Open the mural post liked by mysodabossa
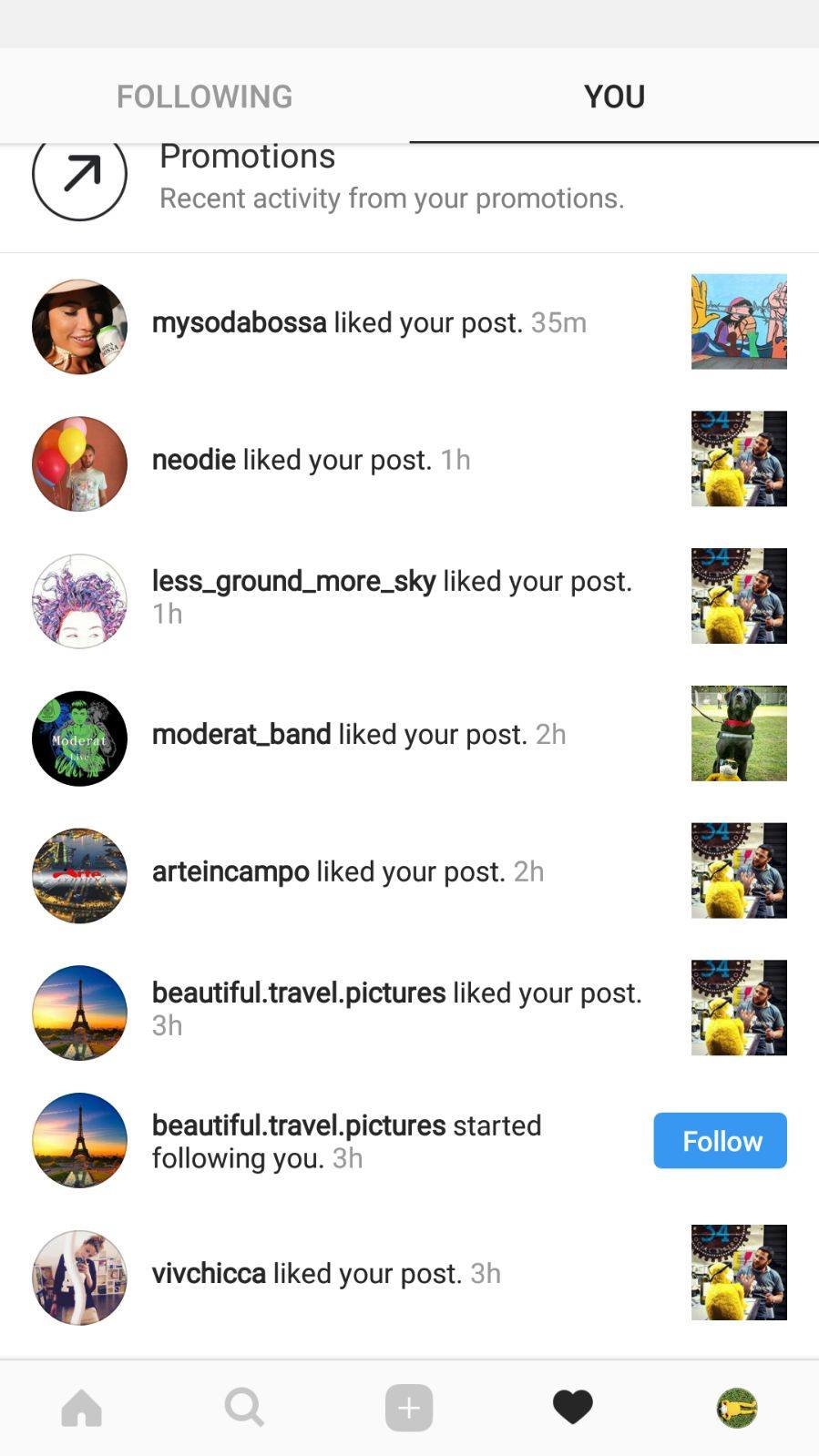The height and width of the screenshot is (1456, 819). click(x=739, y=321)
